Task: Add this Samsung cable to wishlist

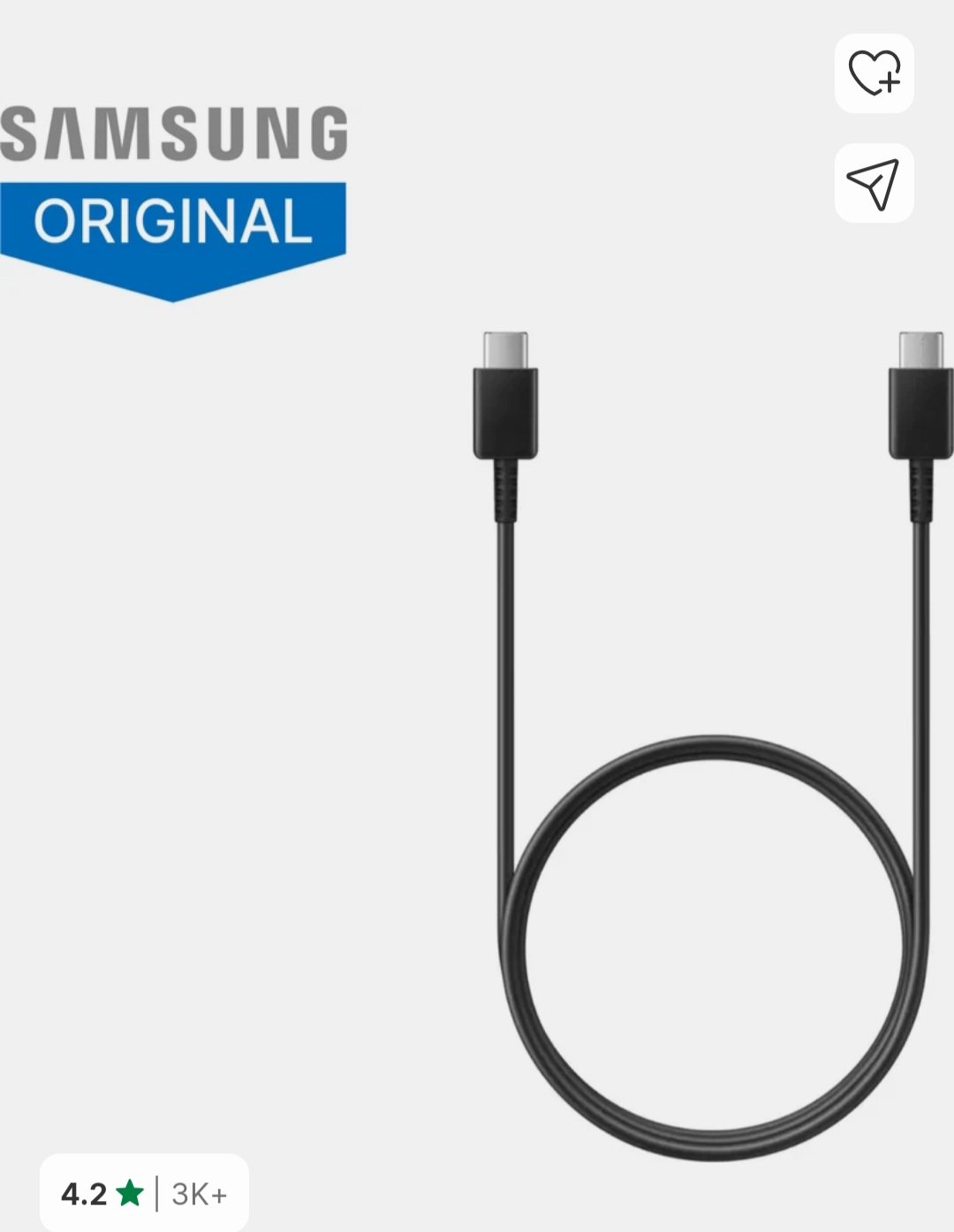Action: tap(874, 73)
